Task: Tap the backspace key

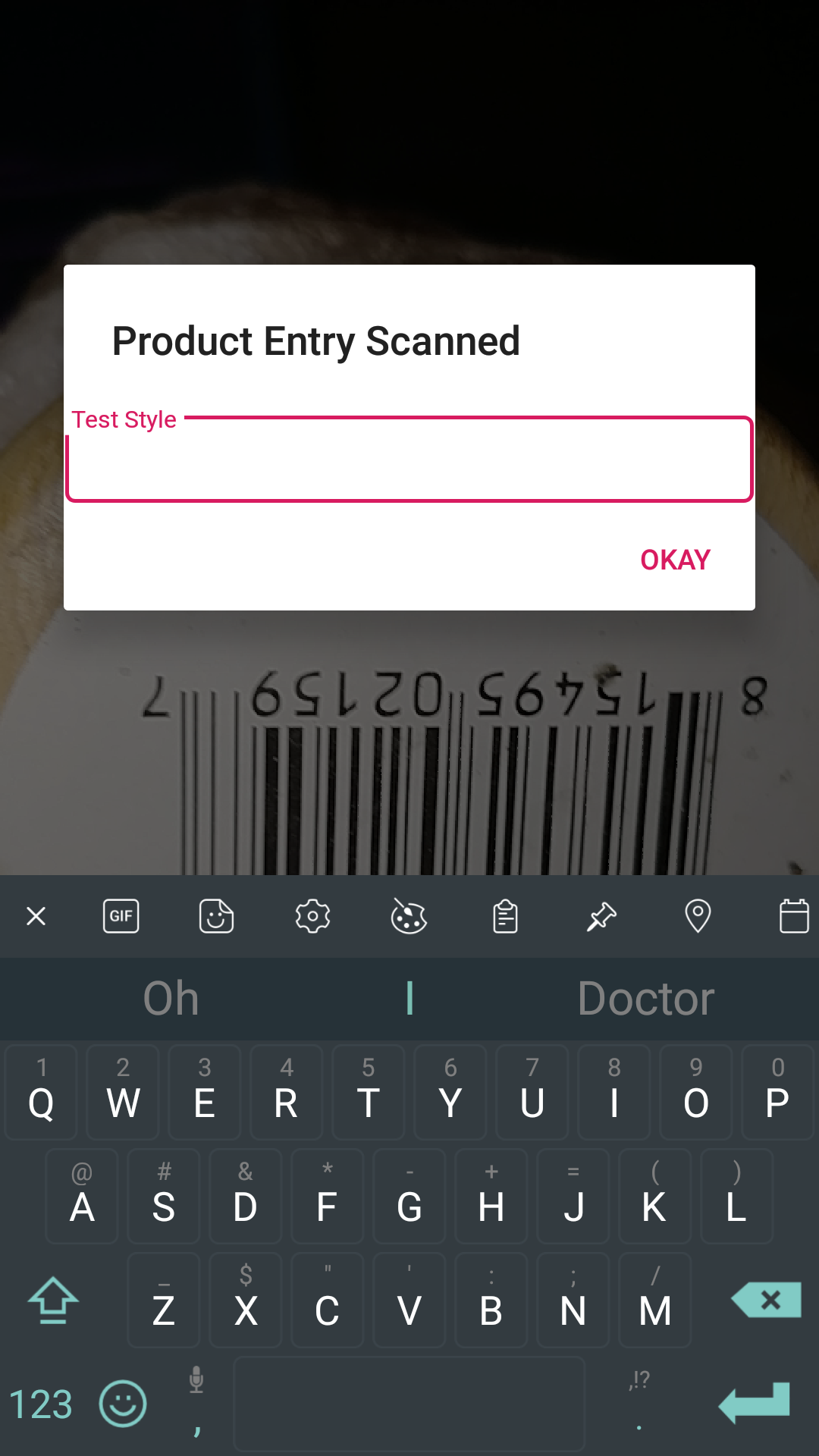Action: pos(767,1301)
